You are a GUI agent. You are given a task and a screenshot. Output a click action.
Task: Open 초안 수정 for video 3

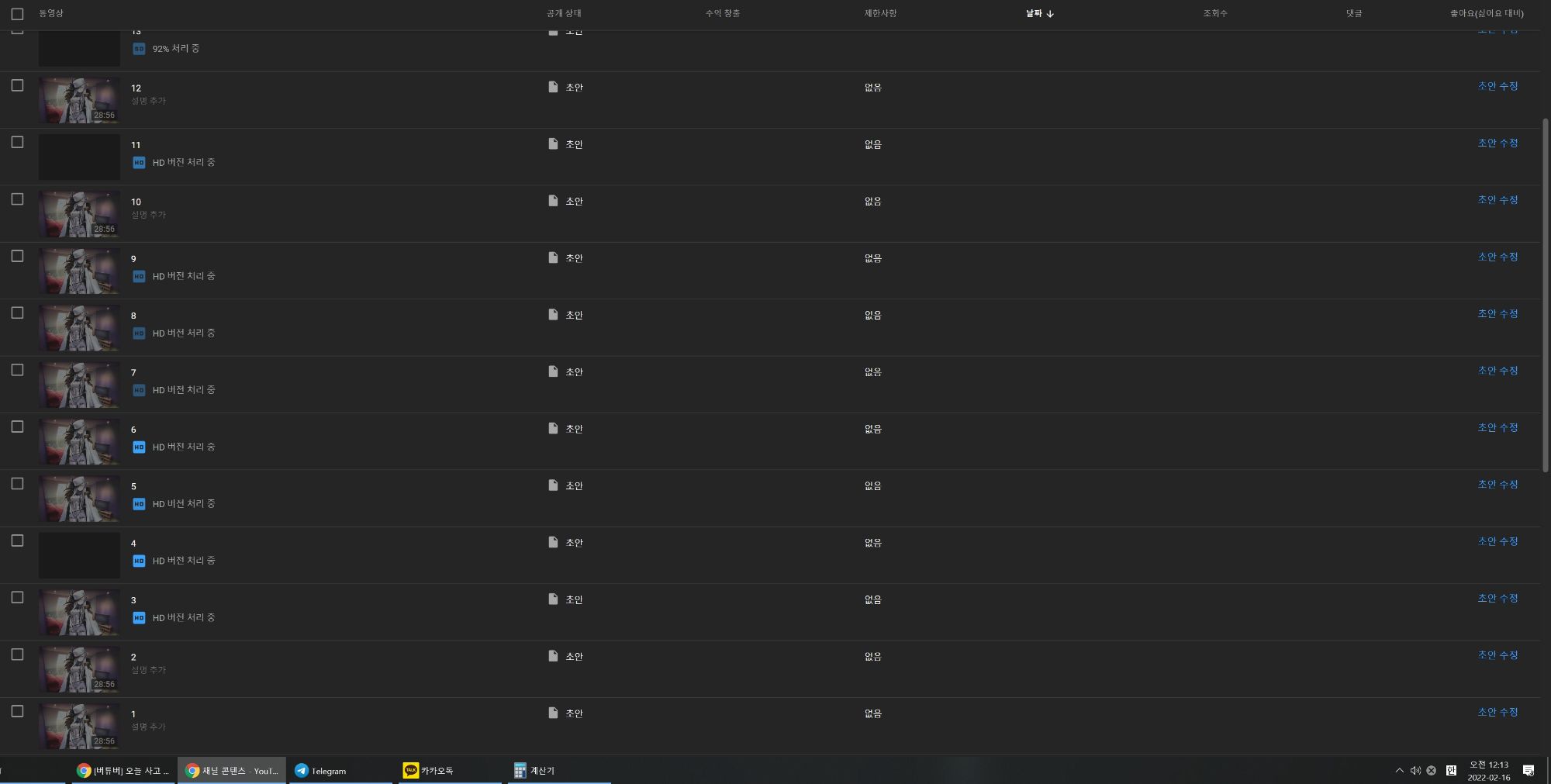point(1497,599)
